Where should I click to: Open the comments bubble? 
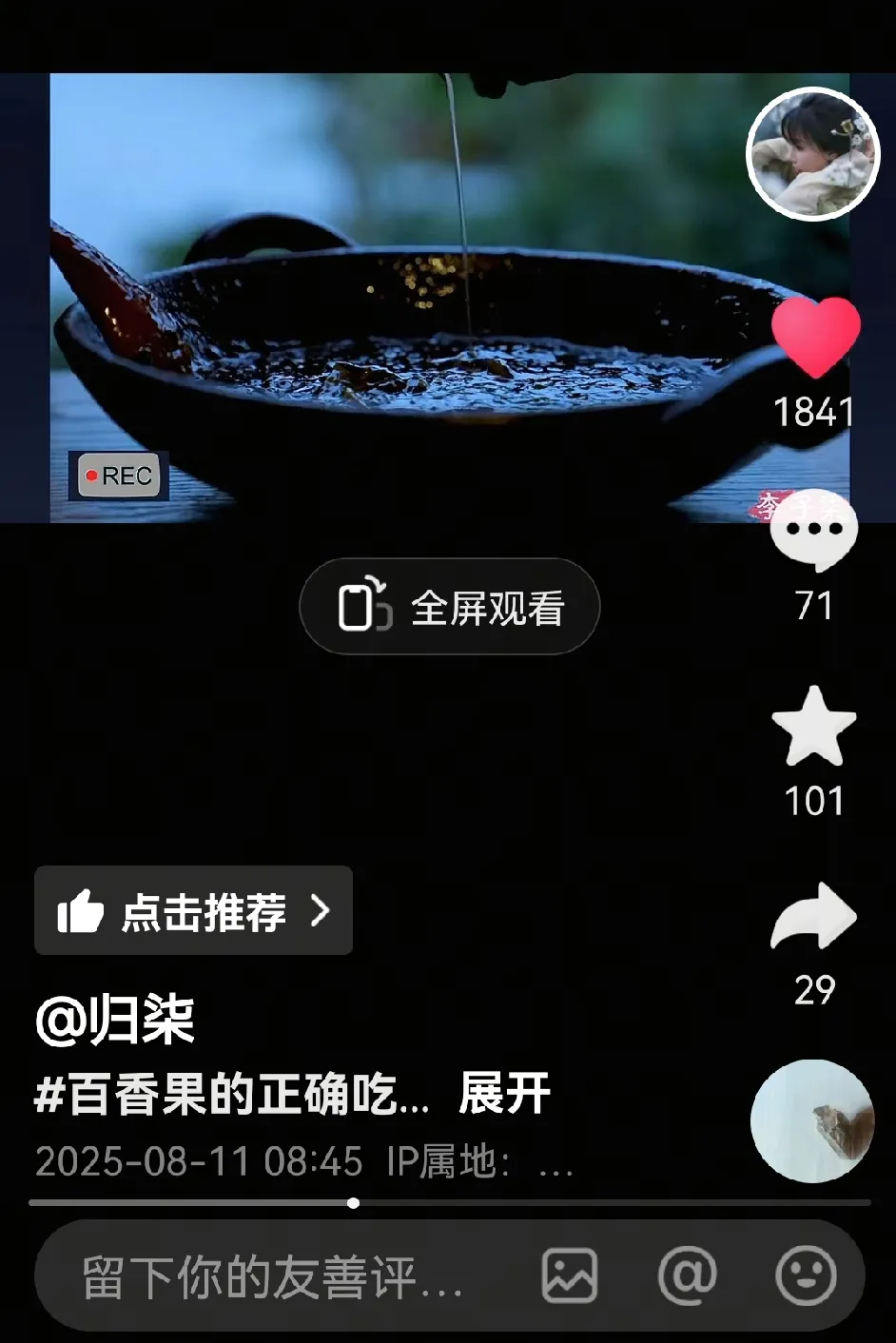tap(813, 535)
